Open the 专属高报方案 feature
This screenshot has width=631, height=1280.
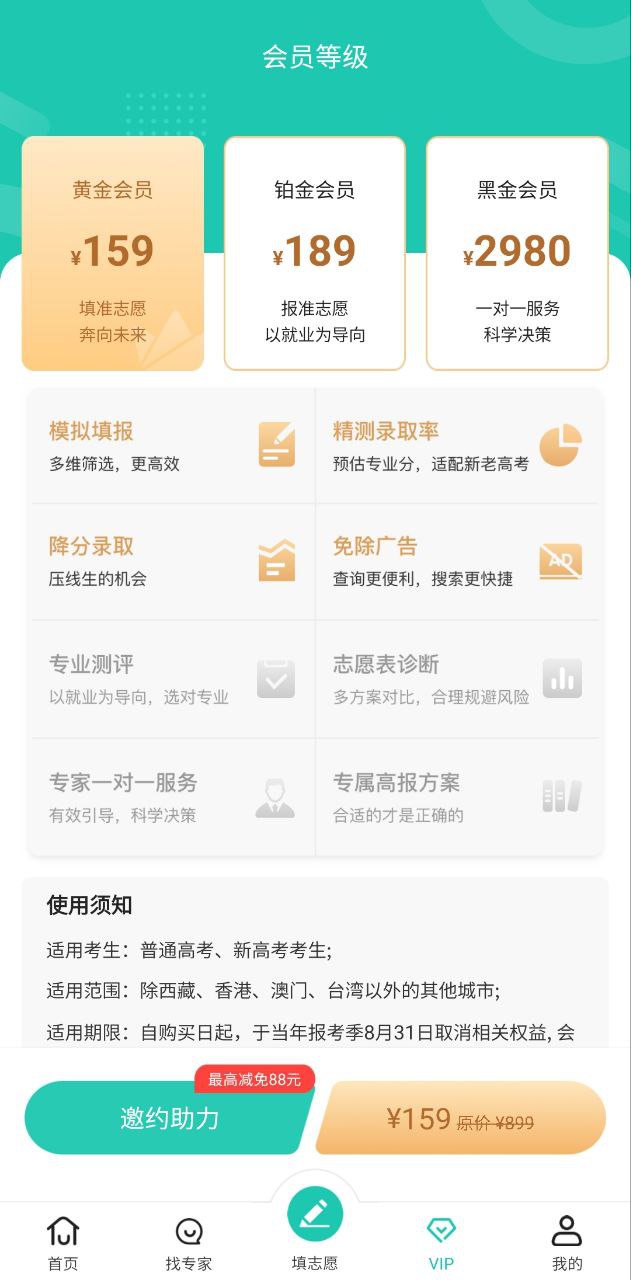pos(458,797)
